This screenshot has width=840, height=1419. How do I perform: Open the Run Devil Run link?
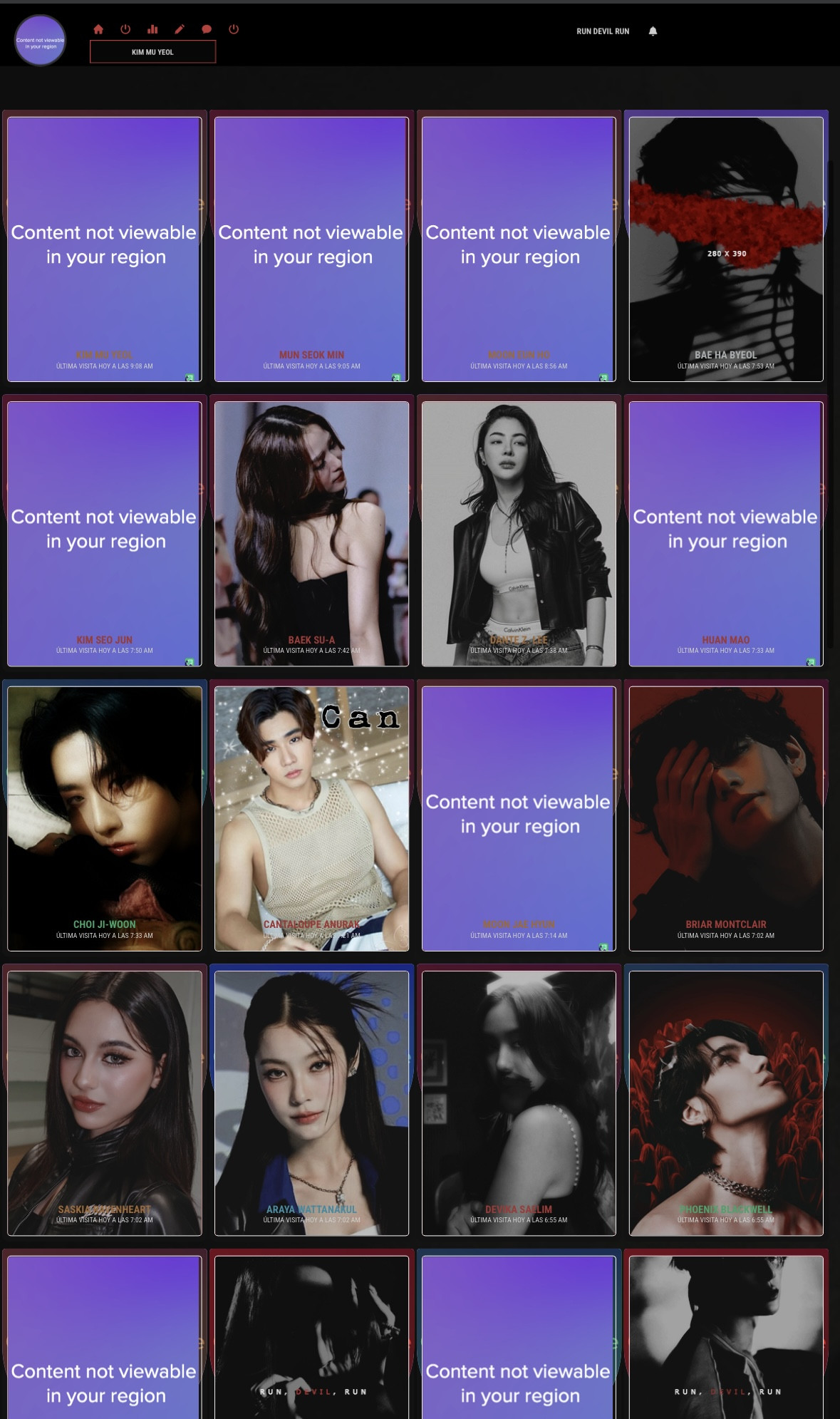click(x=603, y=31)
